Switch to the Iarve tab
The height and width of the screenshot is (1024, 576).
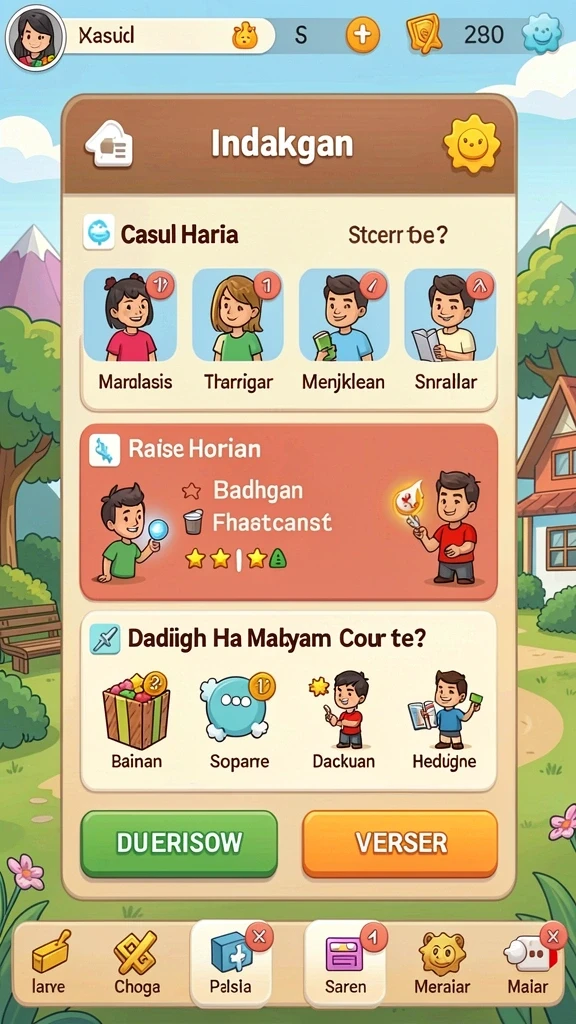(48, 962)
